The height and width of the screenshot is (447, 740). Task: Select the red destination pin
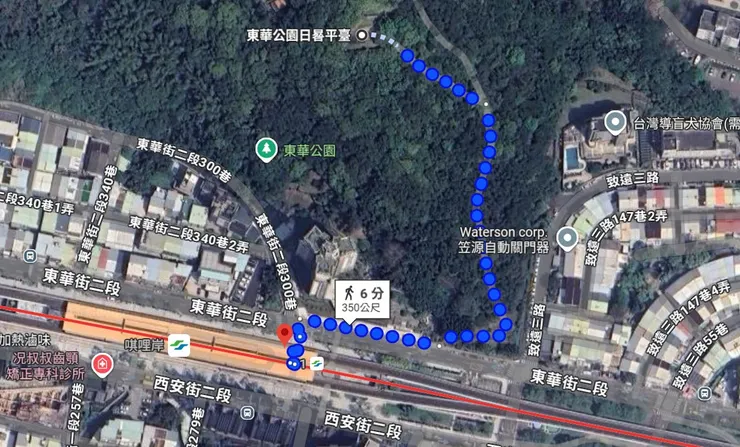(x=284, y=335)
